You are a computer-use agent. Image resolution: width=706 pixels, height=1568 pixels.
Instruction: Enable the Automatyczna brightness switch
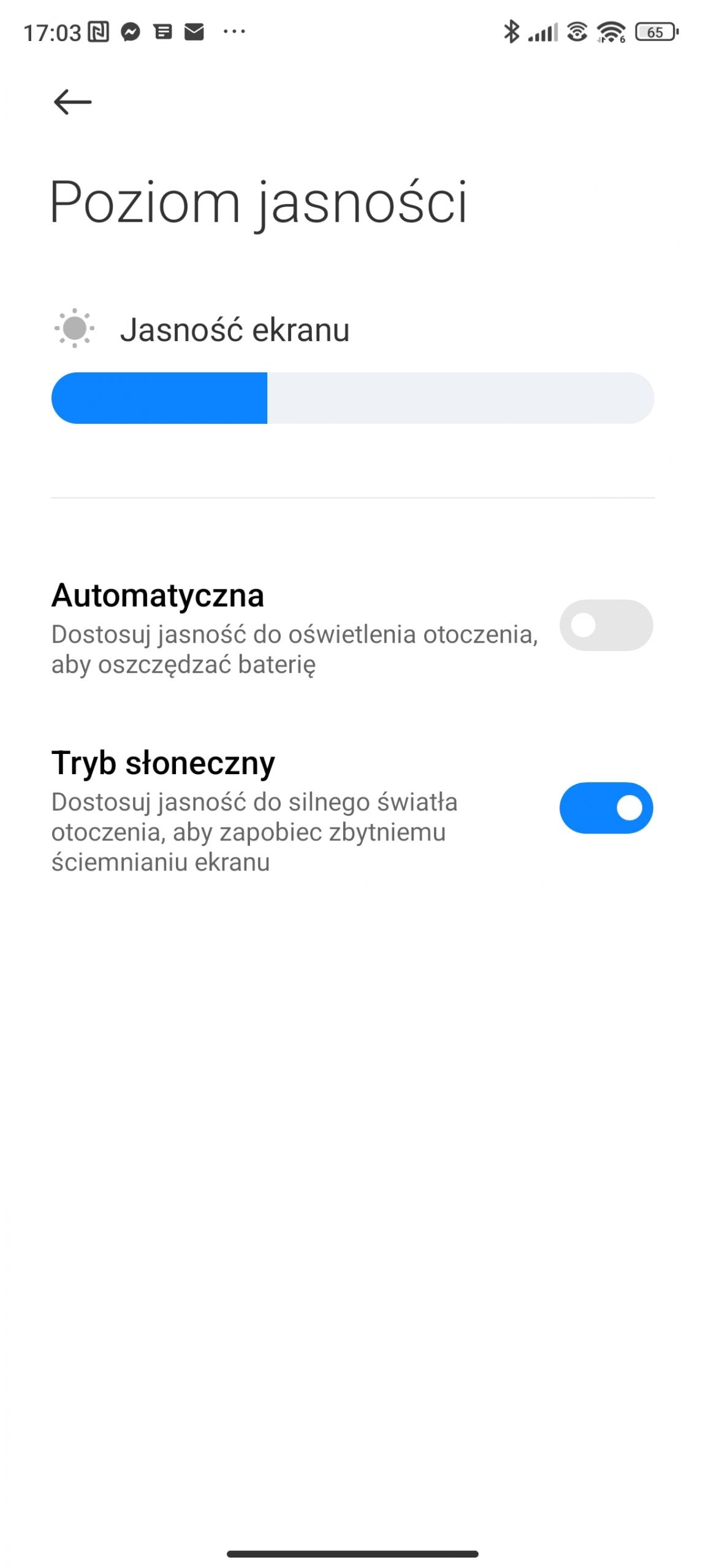605,625
